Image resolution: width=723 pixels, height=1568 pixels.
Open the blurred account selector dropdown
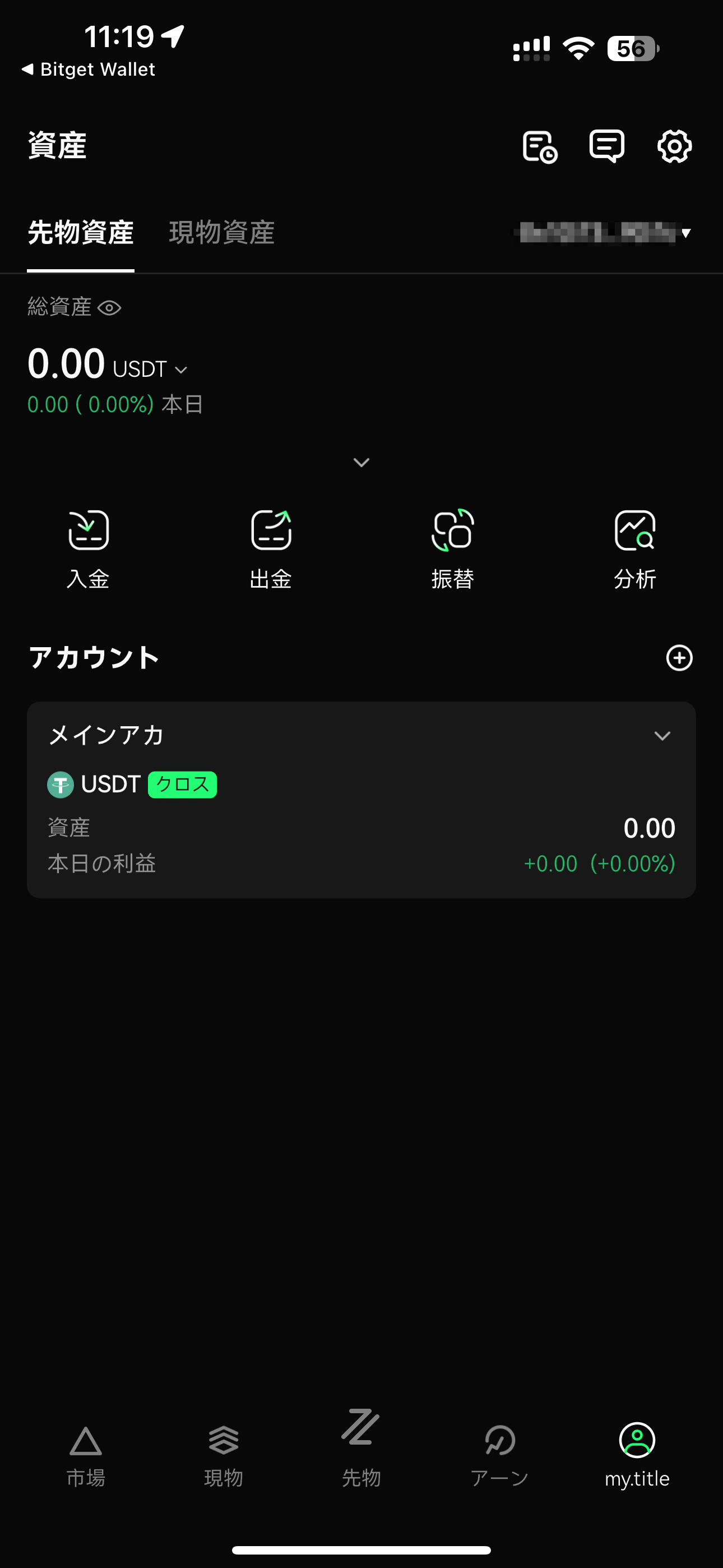click(603, 233)
